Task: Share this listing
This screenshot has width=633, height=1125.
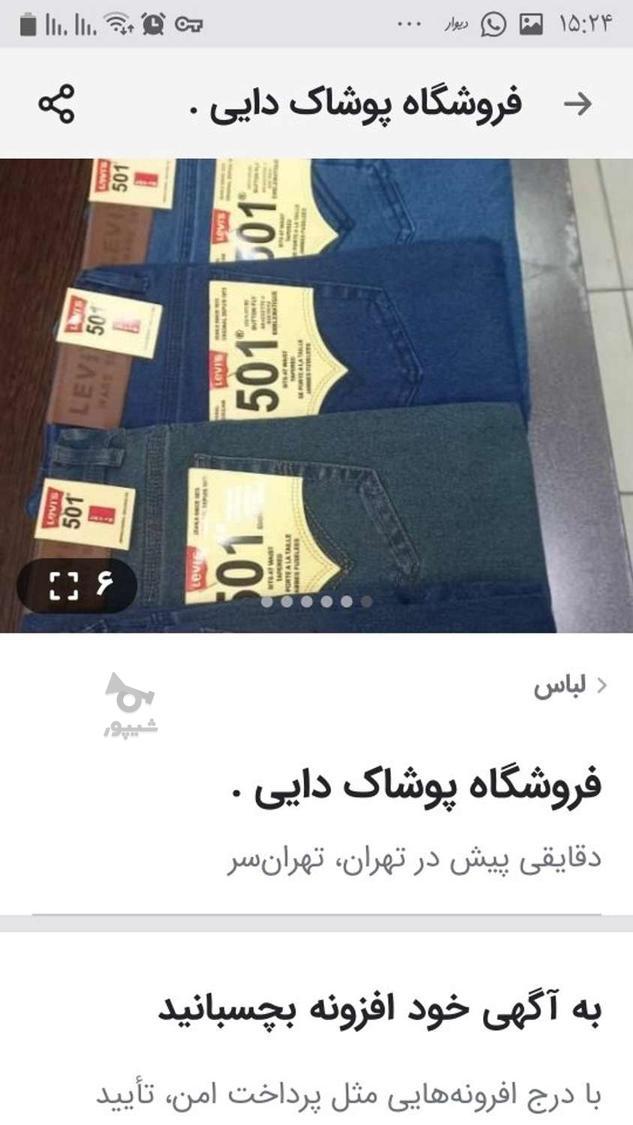Action: (x=57, y=104)
